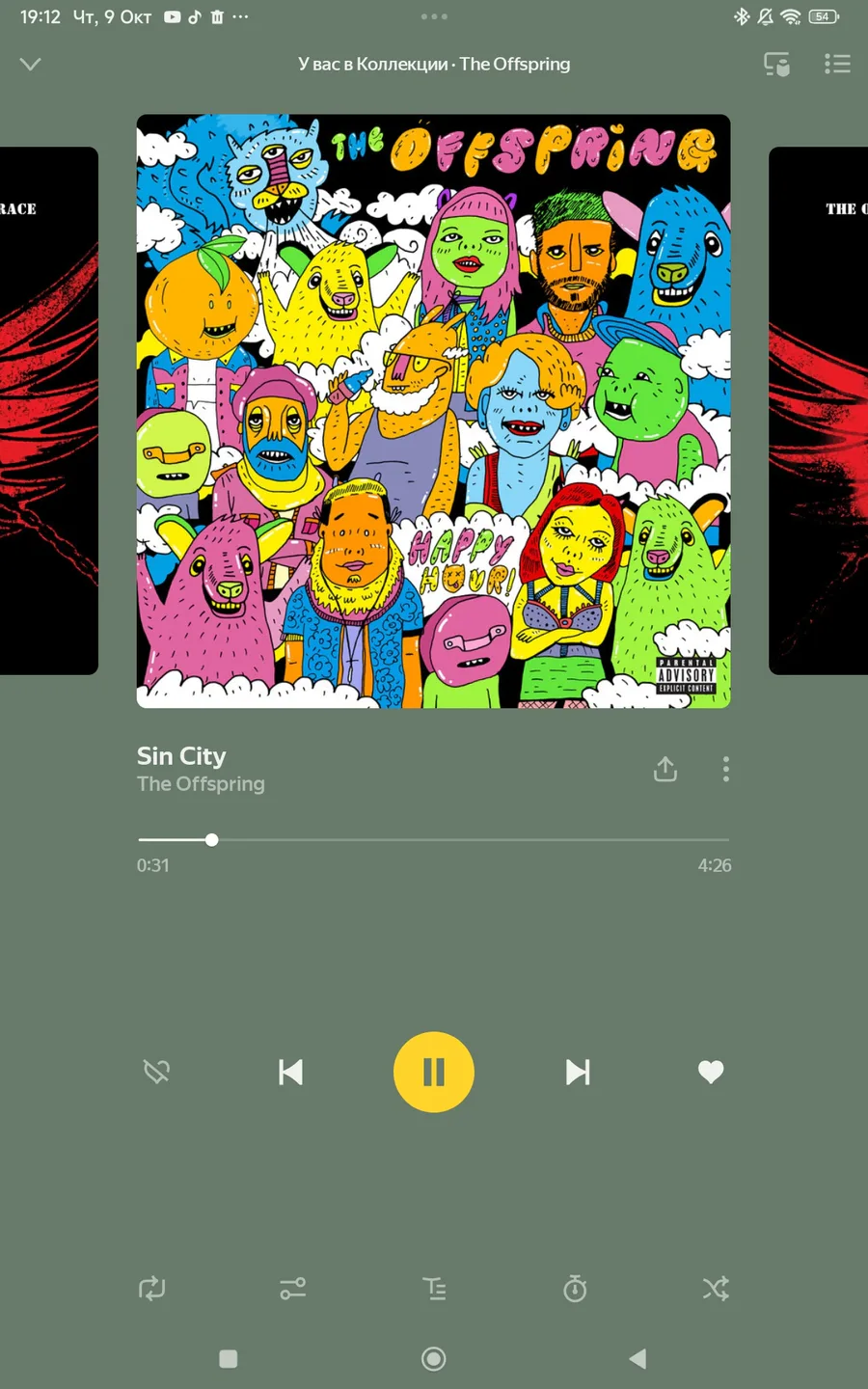Enable shuffle playback

716,1289
